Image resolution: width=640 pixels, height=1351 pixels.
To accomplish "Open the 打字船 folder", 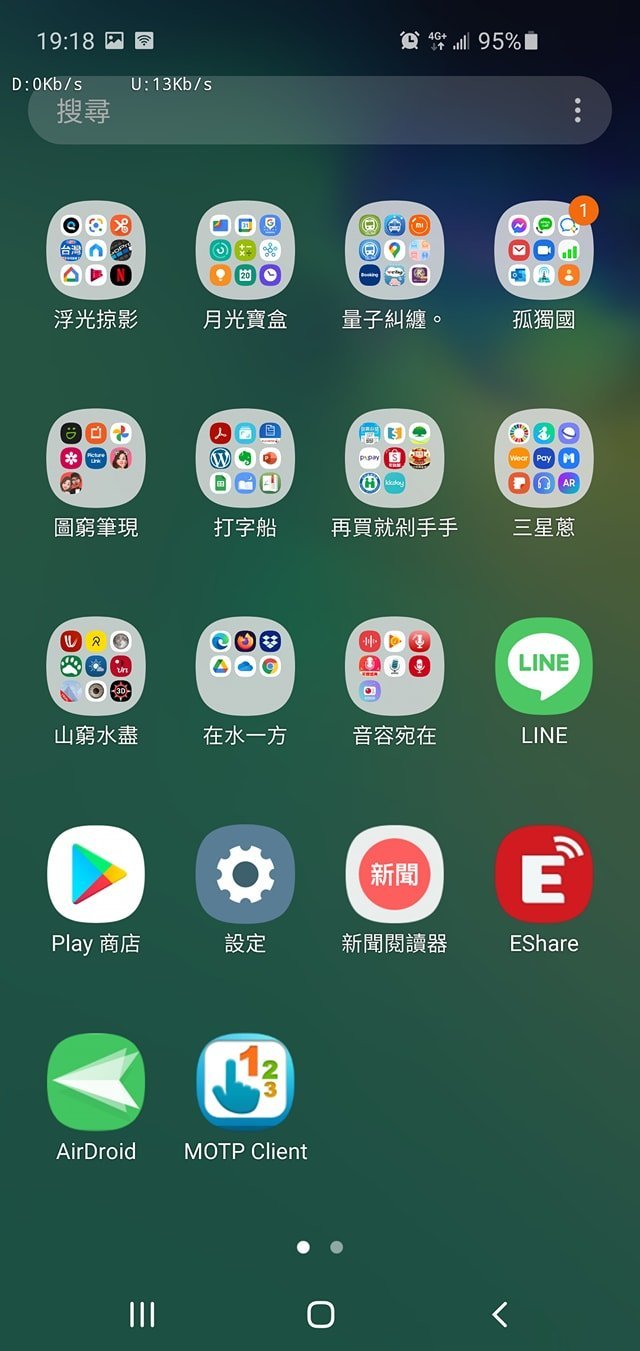I will (x=245, y=458).
